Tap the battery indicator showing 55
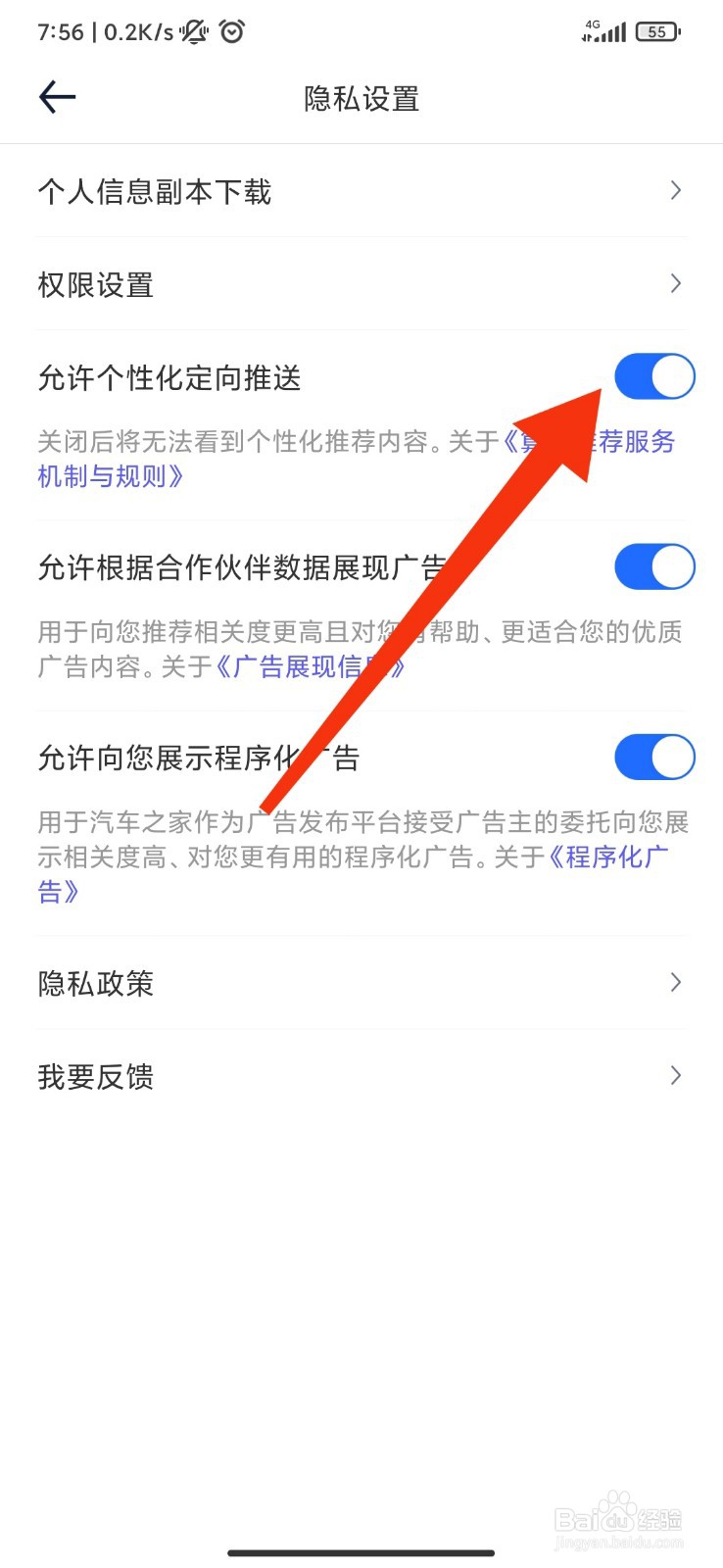Screen dimensions: 723x1568 (658, 31)
